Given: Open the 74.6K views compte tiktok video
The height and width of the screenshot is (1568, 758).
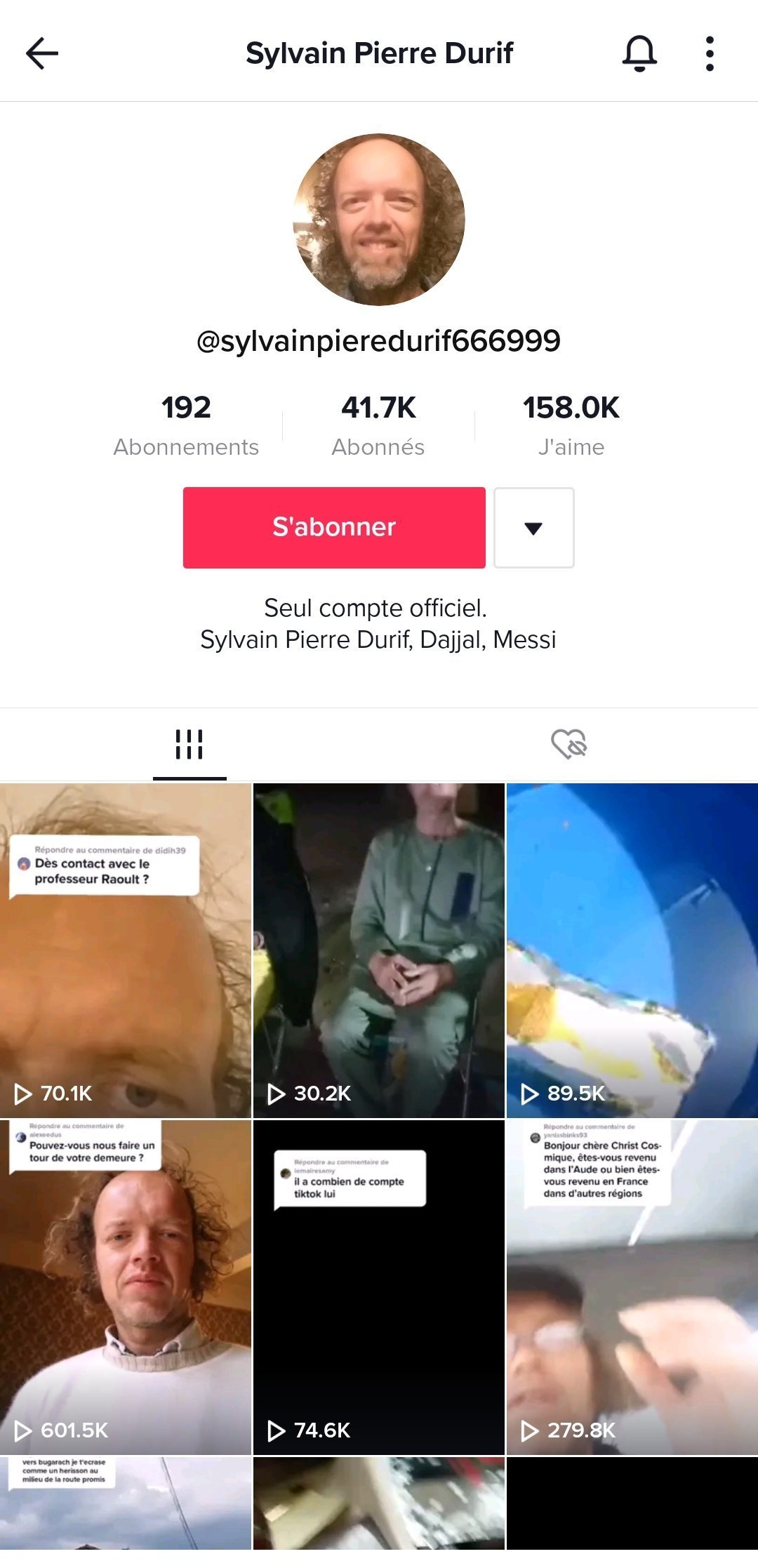Looking at the screenshot, I should [379, 1287].
